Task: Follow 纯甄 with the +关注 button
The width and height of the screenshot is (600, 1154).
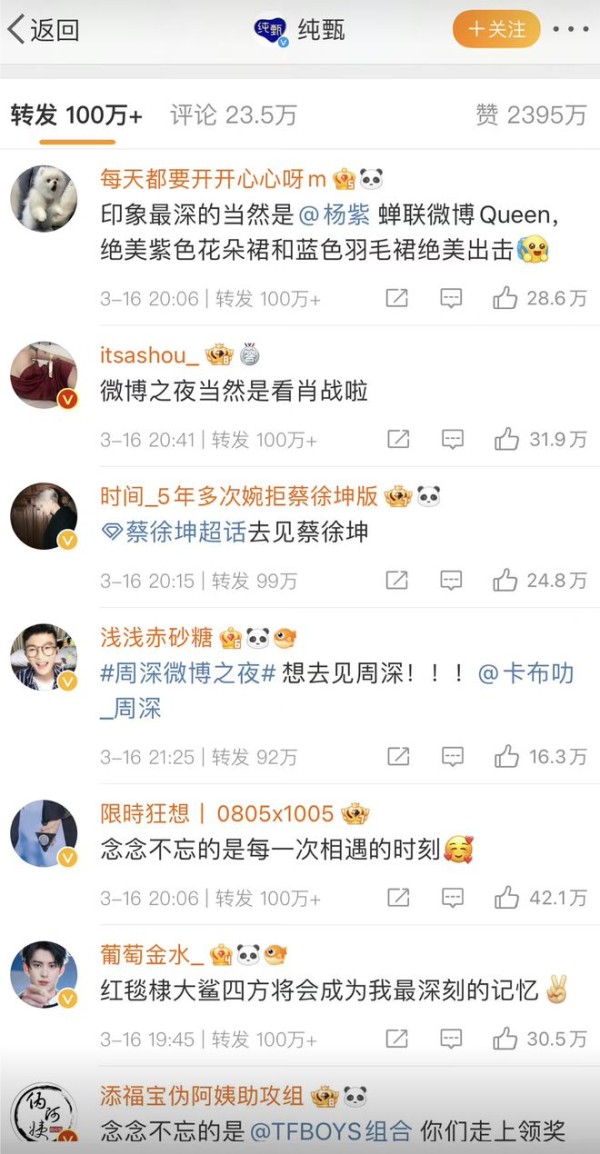Action: pos(496,29)
